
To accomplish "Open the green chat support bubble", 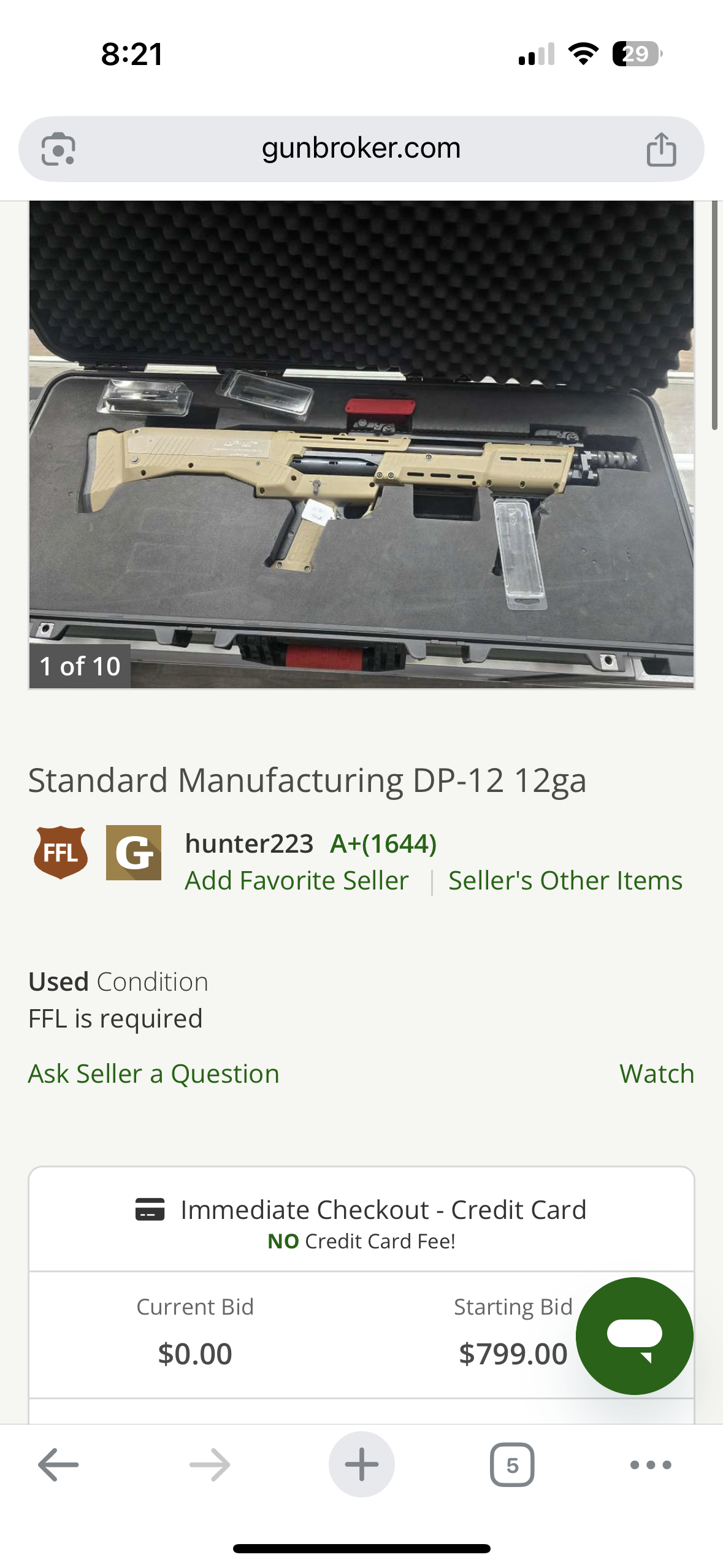I will click(634, 1335).
